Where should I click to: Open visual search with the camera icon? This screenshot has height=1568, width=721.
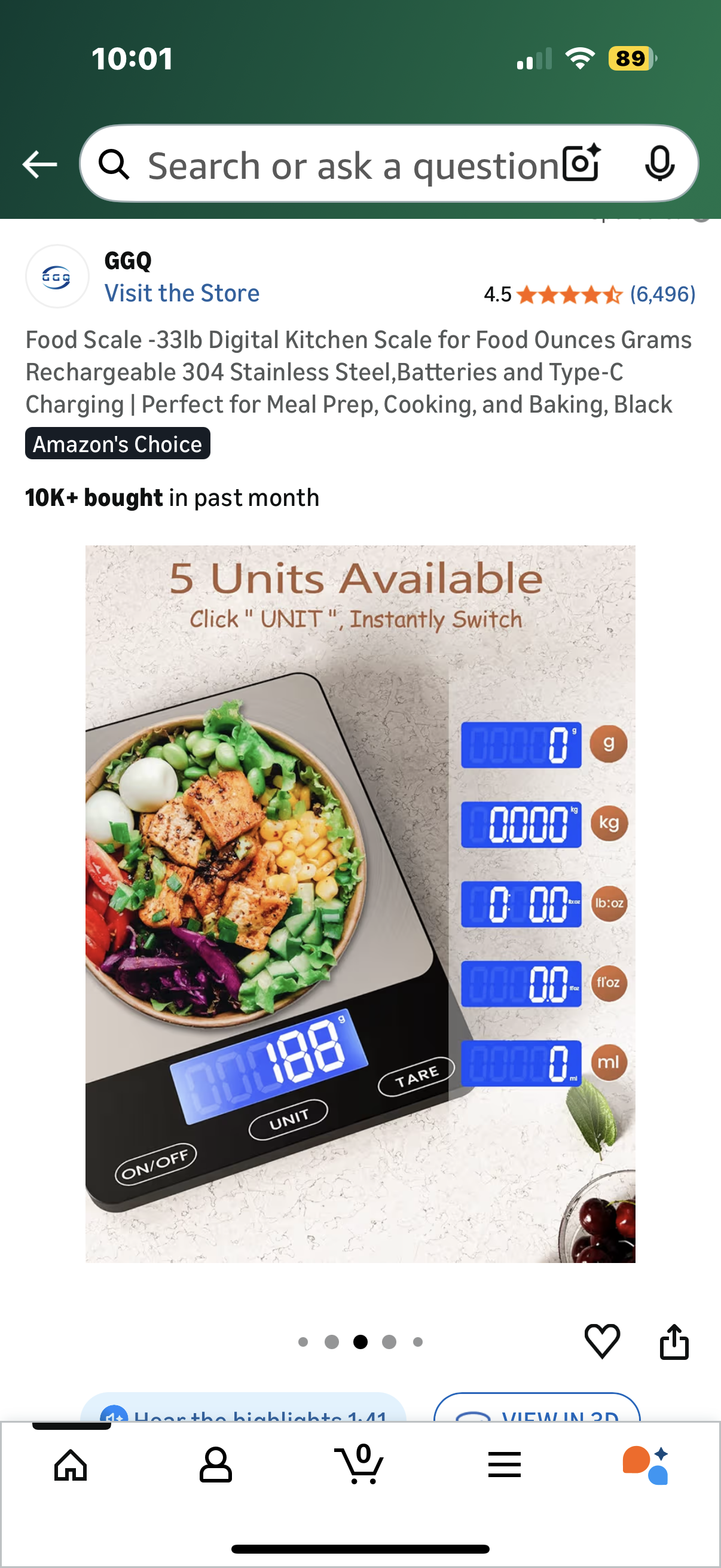[580, 163]
